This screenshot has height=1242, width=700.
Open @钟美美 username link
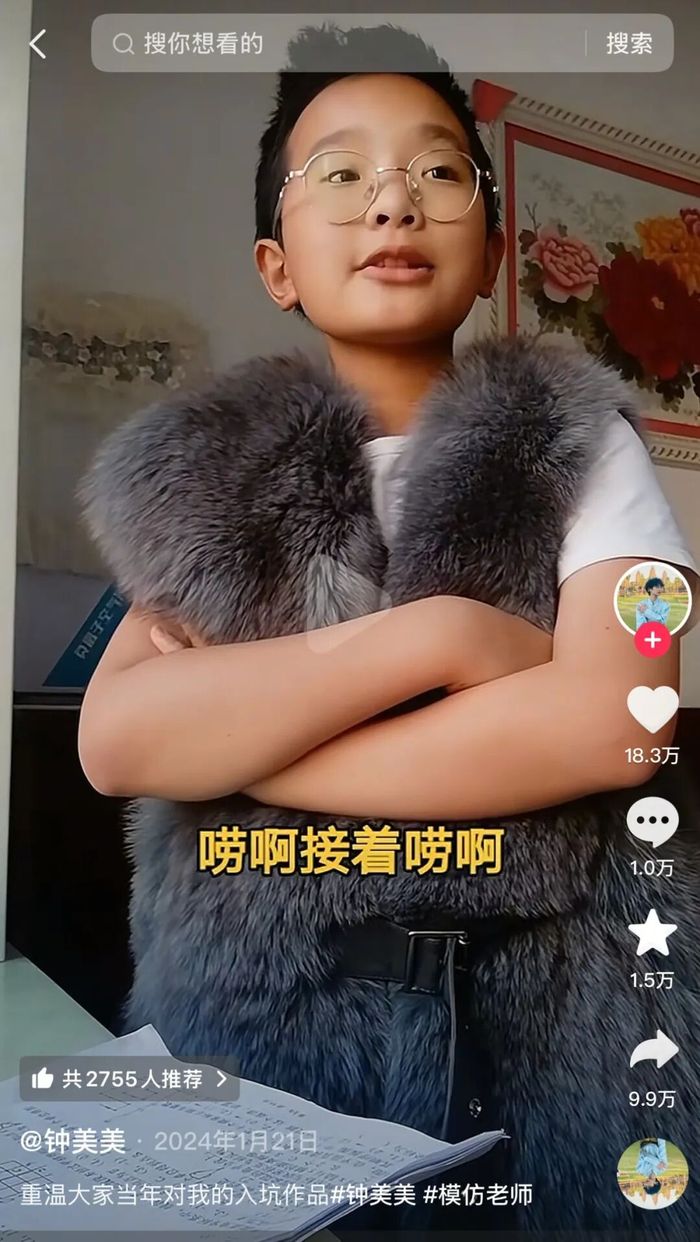73,1141
